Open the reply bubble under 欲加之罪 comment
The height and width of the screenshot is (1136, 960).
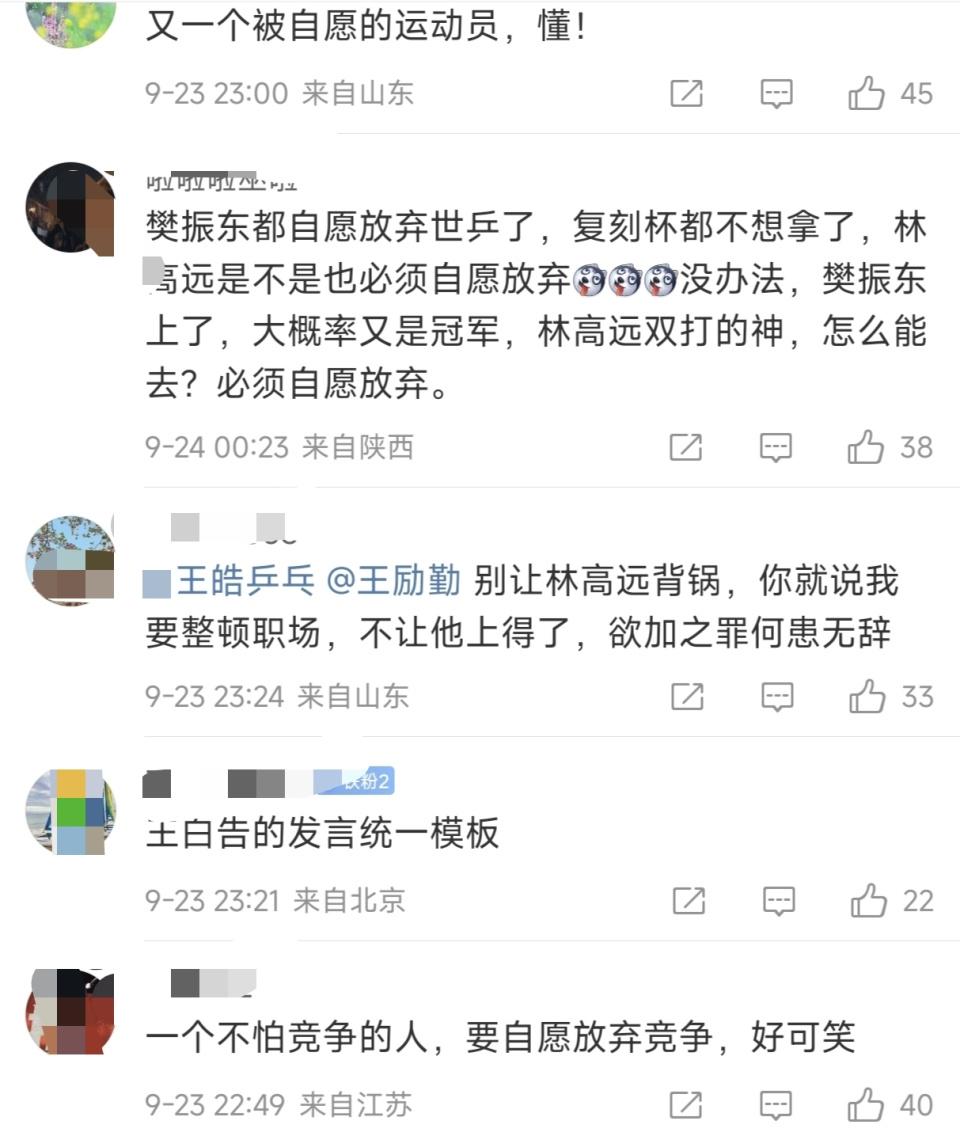(777, 695)
